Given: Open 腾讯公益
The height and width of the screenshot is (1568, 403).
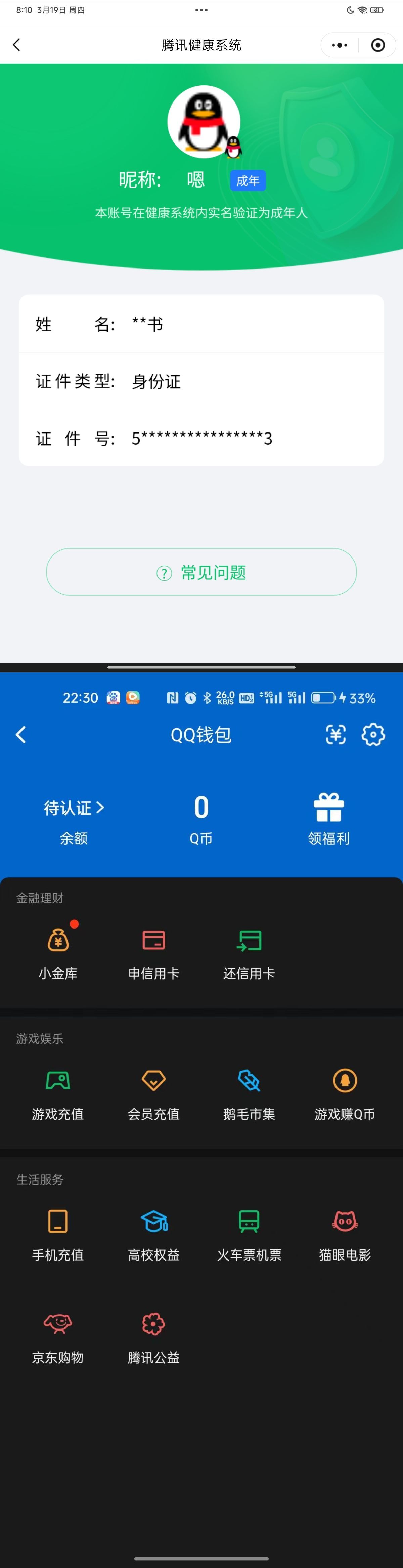Looking at the screenshot, I should point(153,1337).
